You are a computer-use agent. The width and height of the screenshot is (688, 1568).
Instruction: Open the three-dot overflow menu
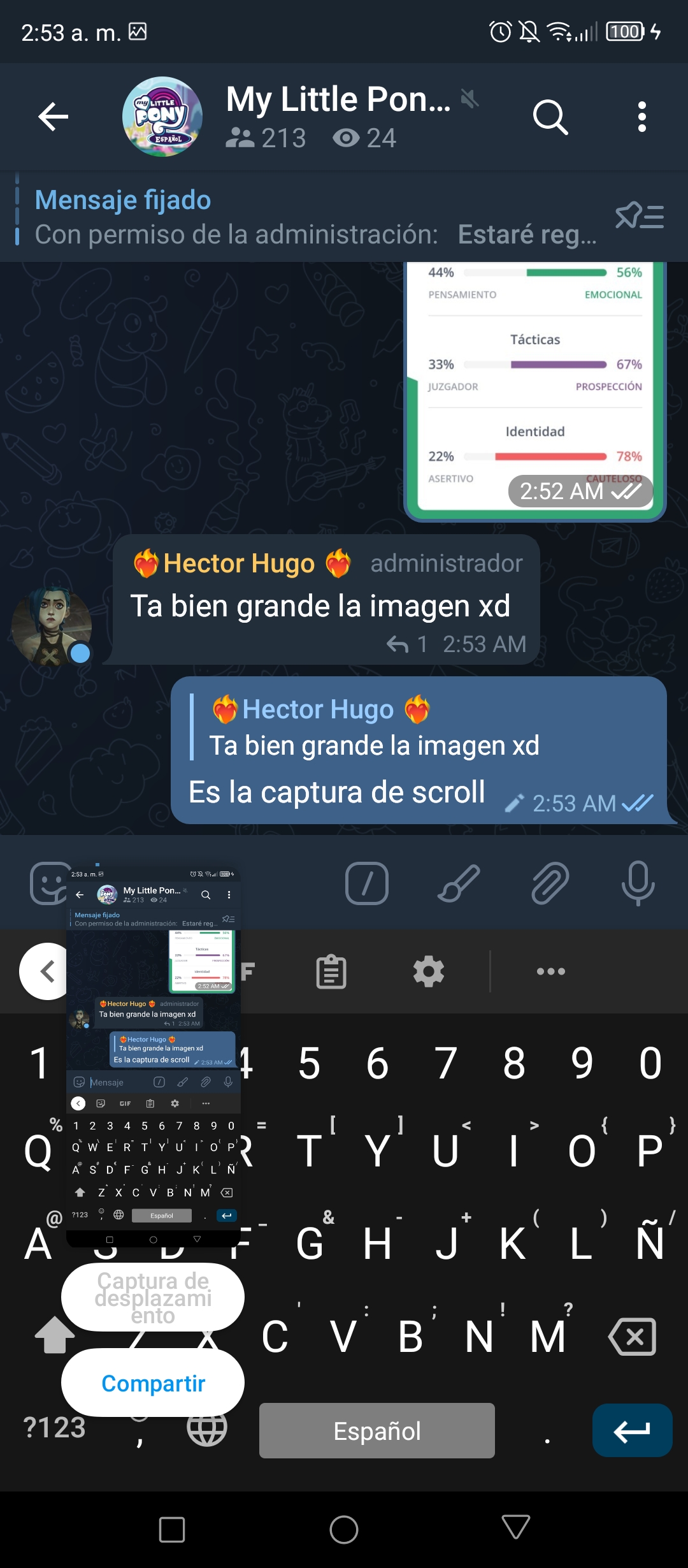641,117
